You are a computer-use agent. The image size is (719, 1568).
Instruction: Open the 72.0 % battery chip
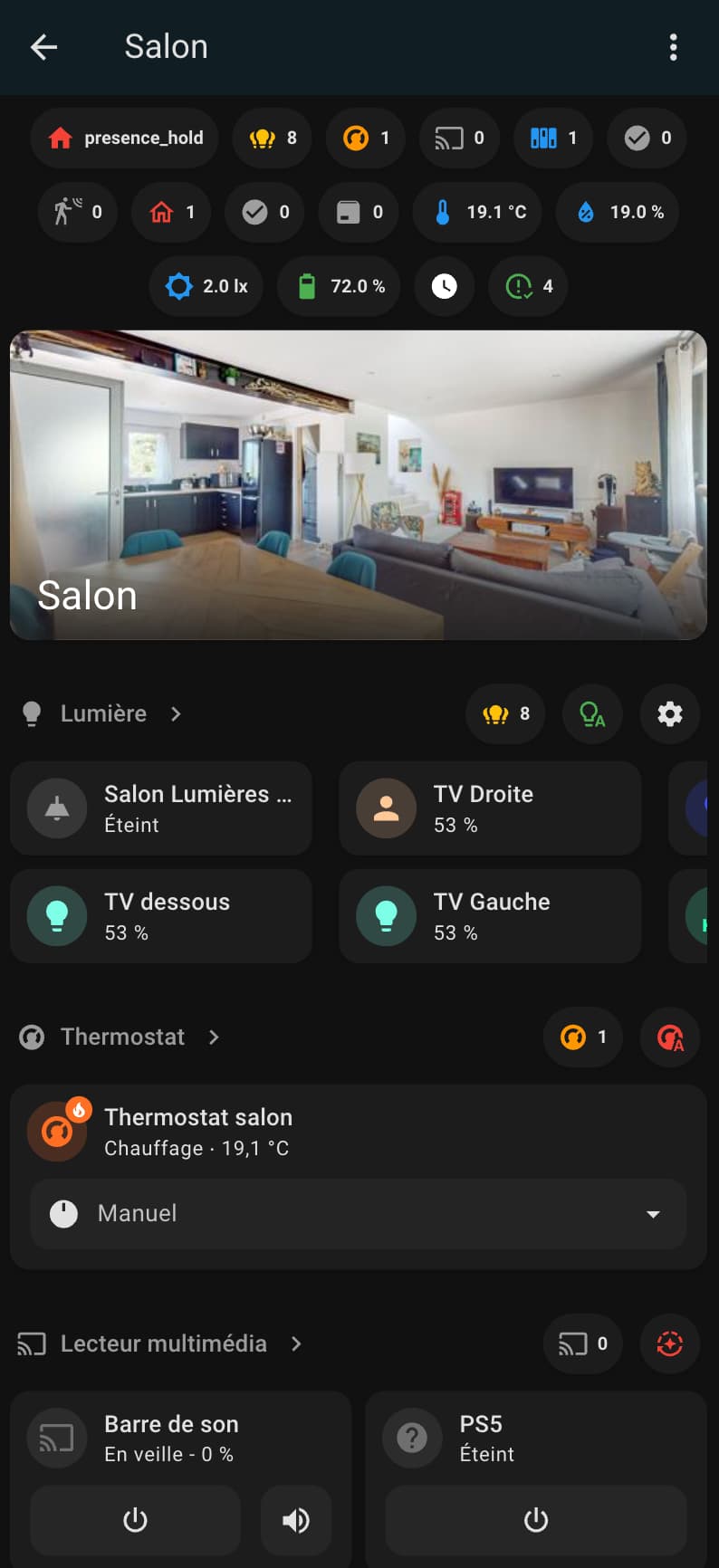tap(339, 286)
